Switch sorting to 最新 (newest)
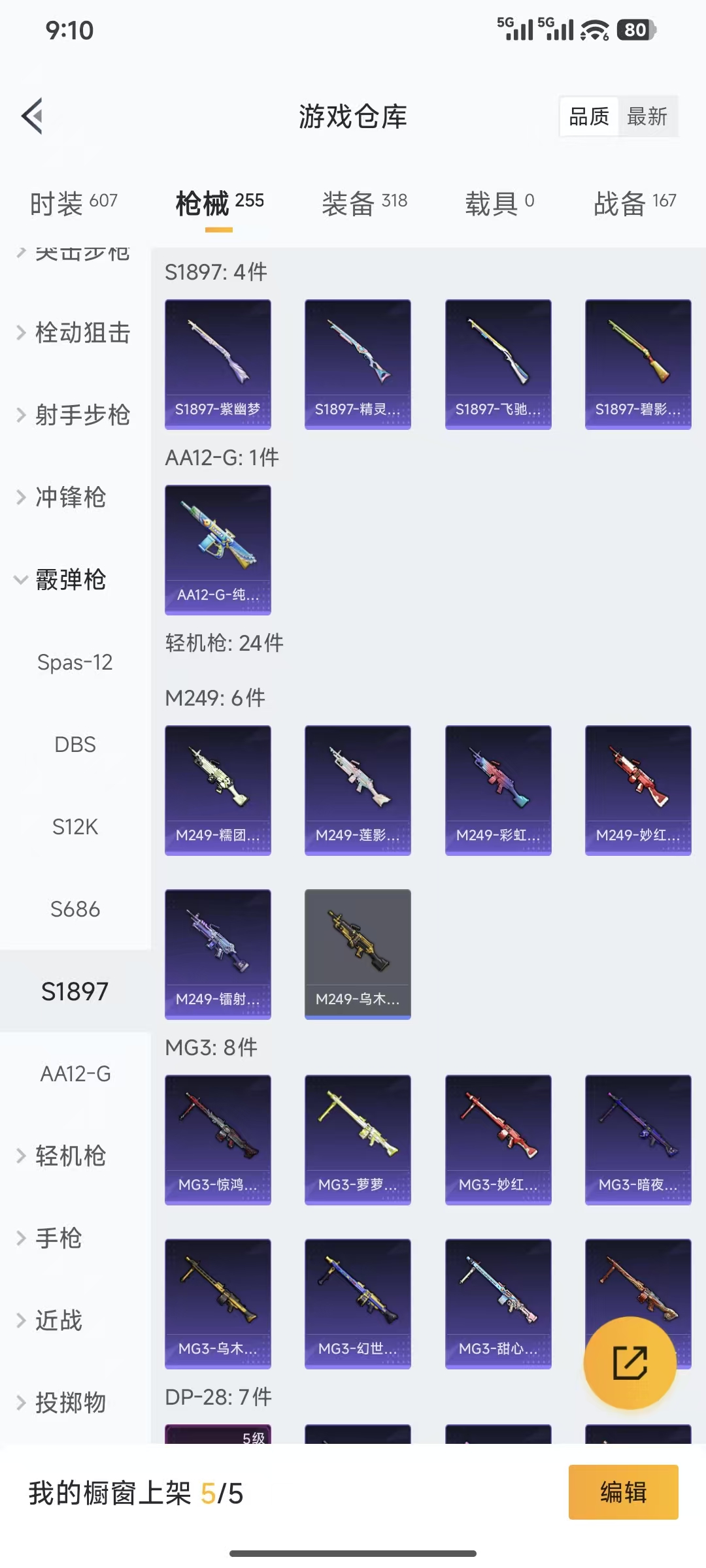The image size is (706, 1568). 648,116
